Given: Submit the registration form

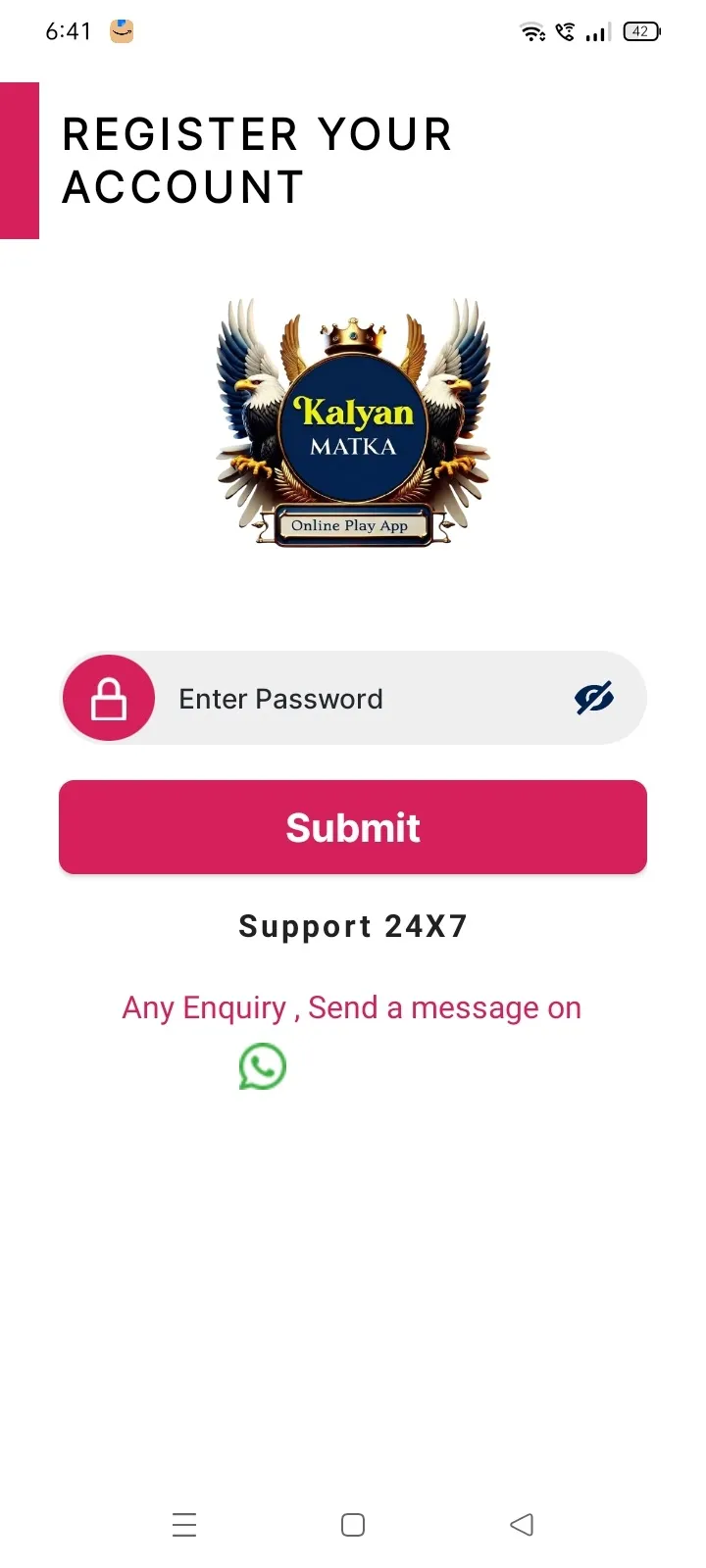Looking at the screenshot, I should click(353, 827).
